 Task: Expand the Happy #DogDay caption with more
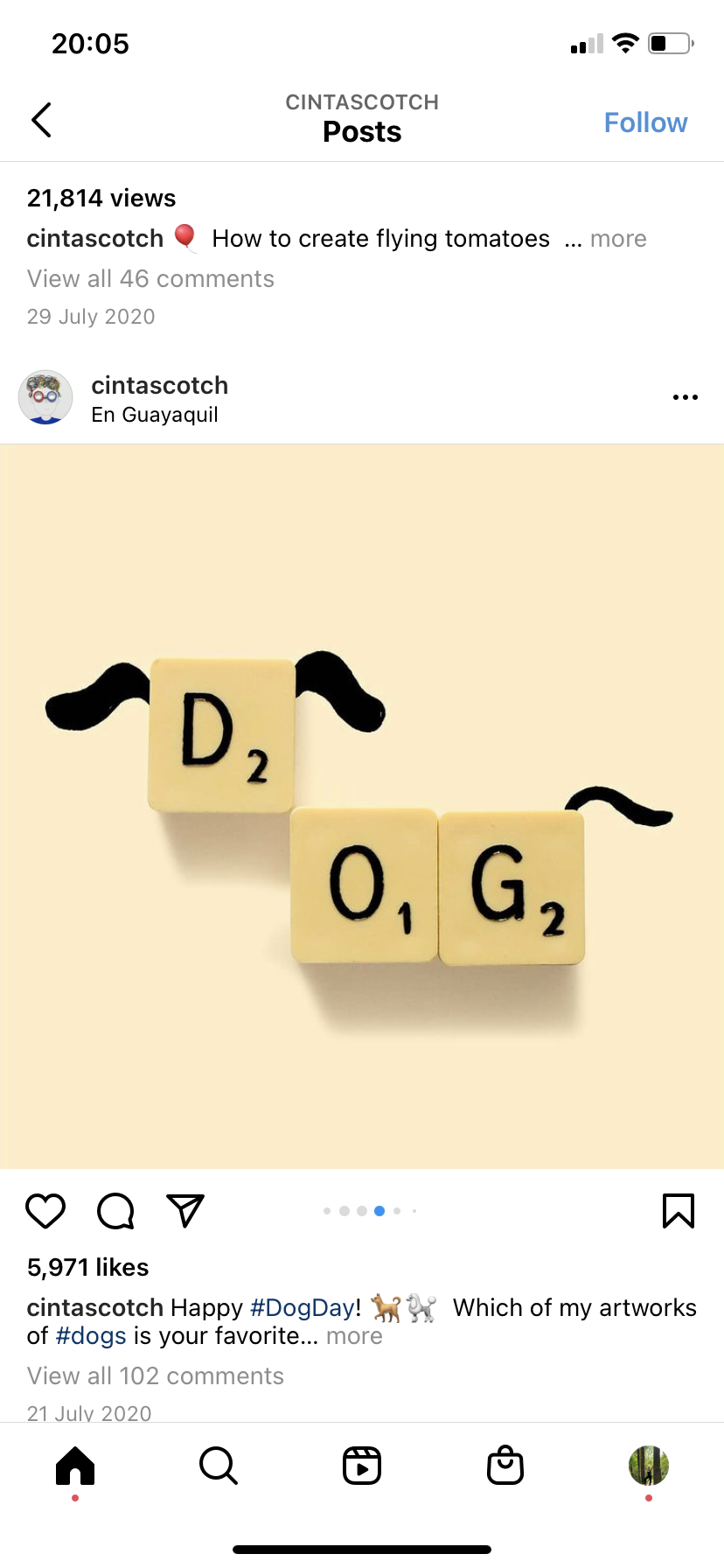(x=354, y=1336)
